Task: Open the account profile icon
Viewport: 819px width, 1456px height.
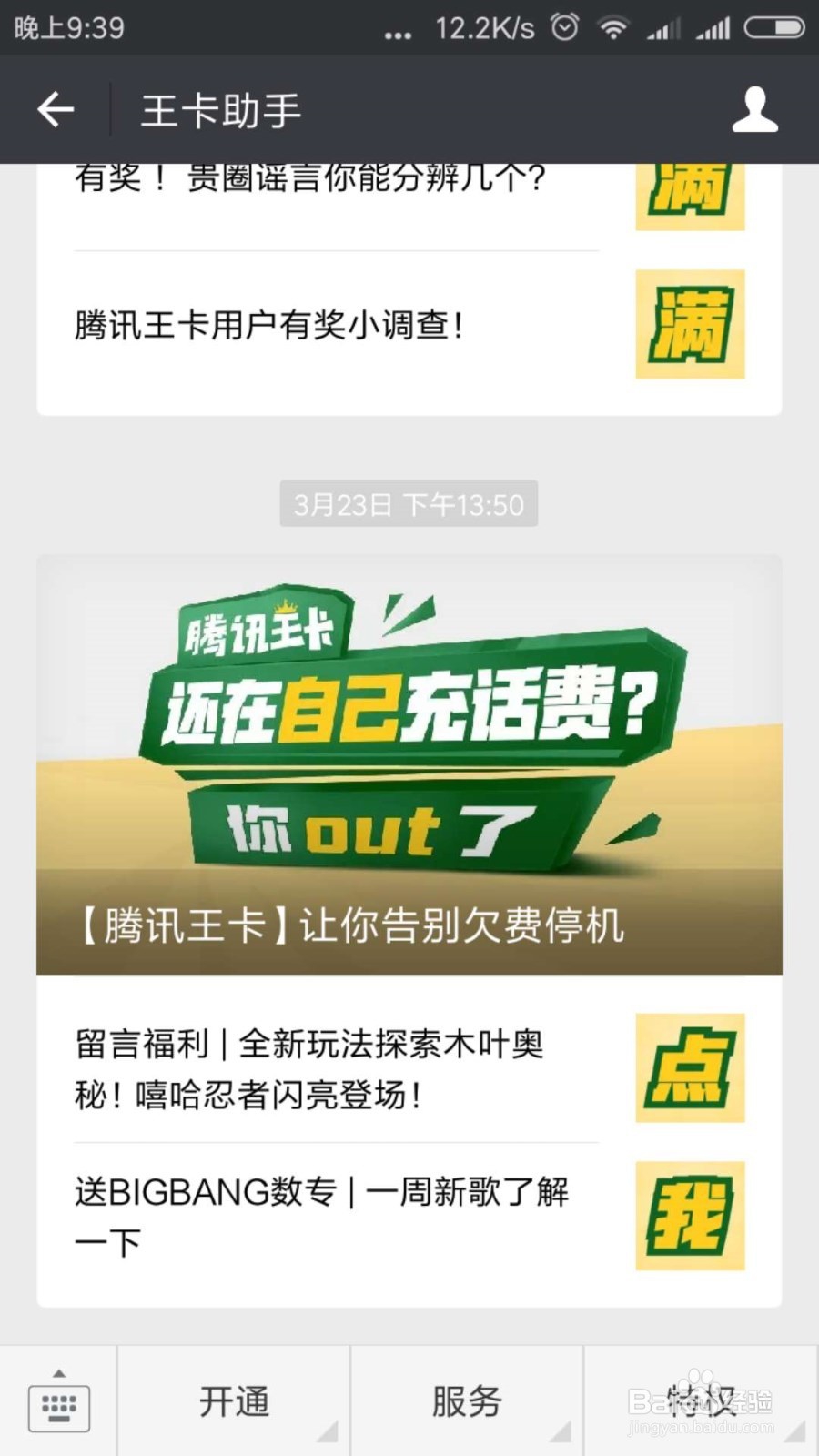Action: (754, 110)
